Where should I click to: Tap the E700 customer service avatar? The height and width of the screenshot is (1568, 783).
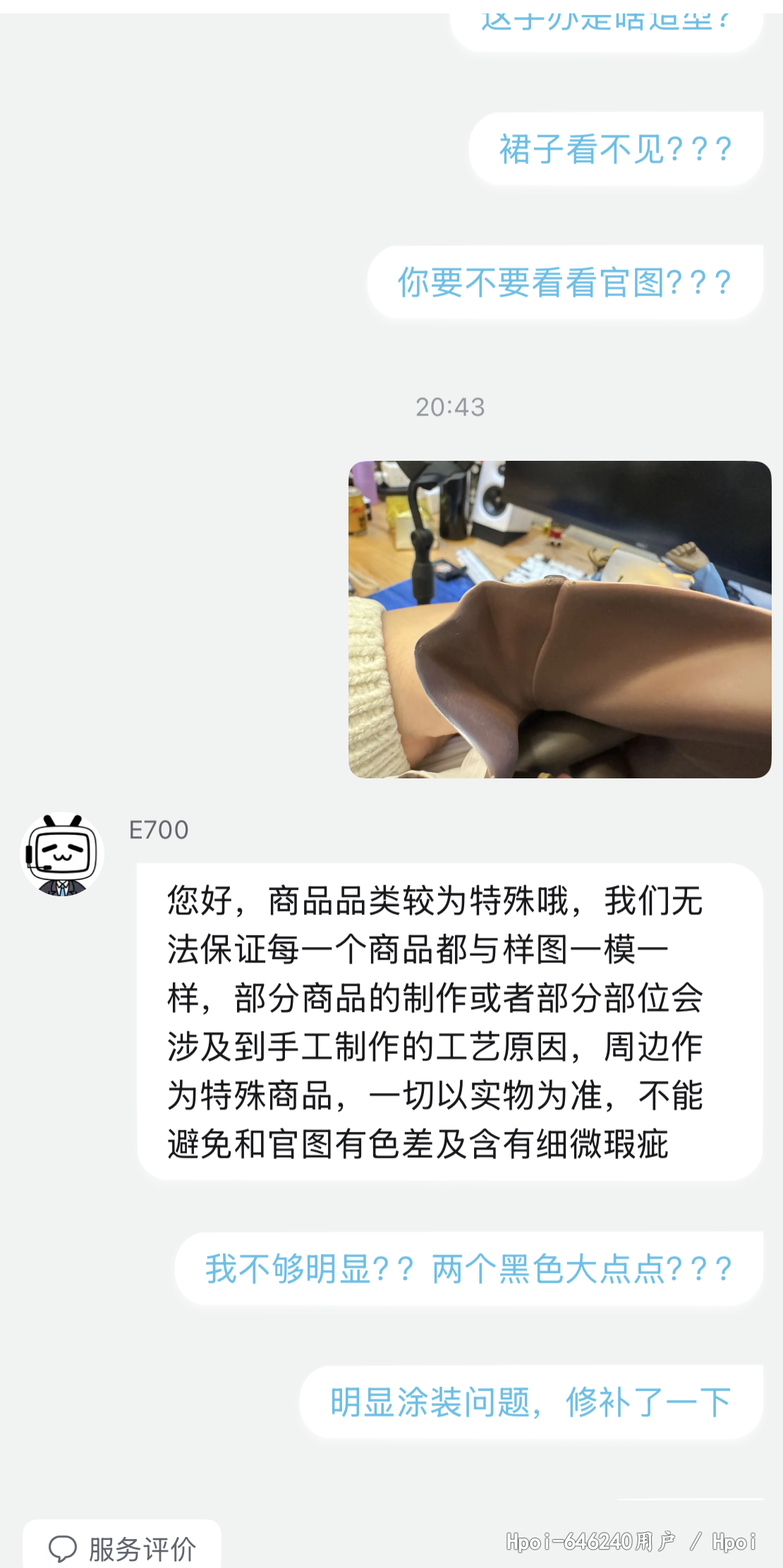[x=63, y=854]
